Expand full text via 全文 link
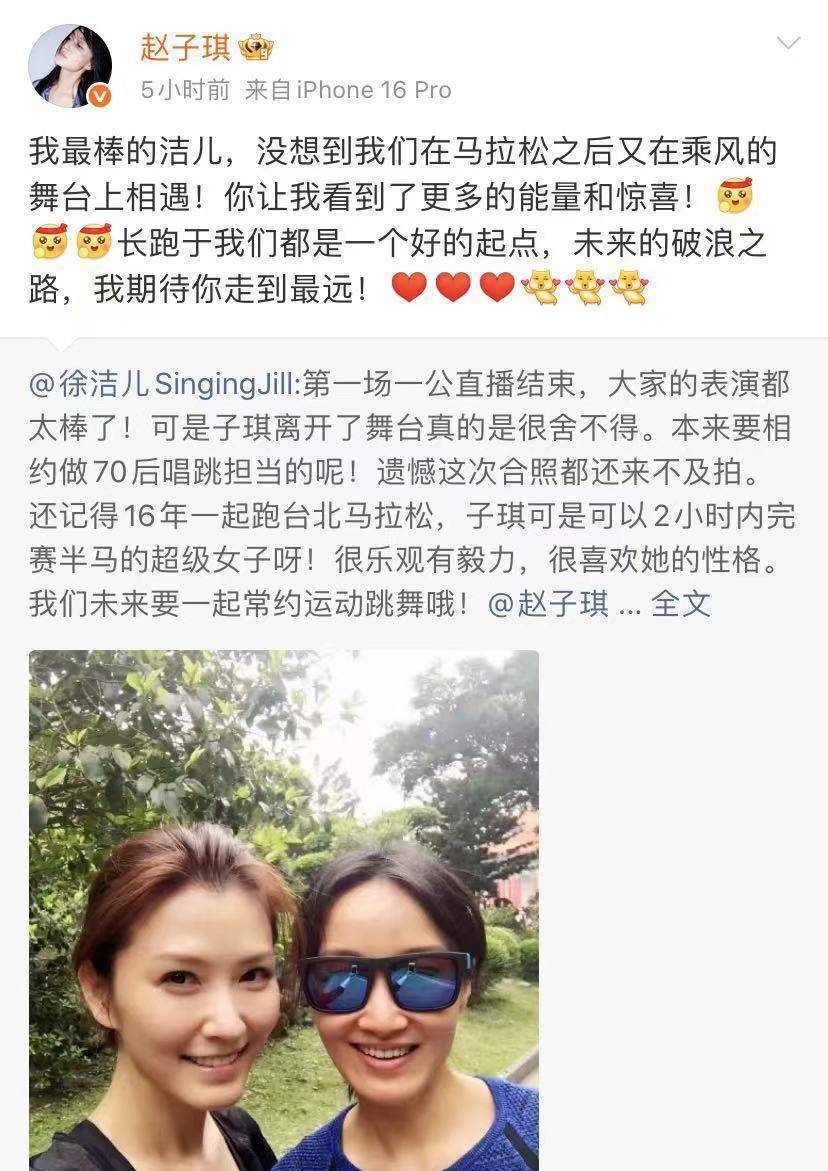828x1171 pixels. pyautogui.click(x=681, y=604)
